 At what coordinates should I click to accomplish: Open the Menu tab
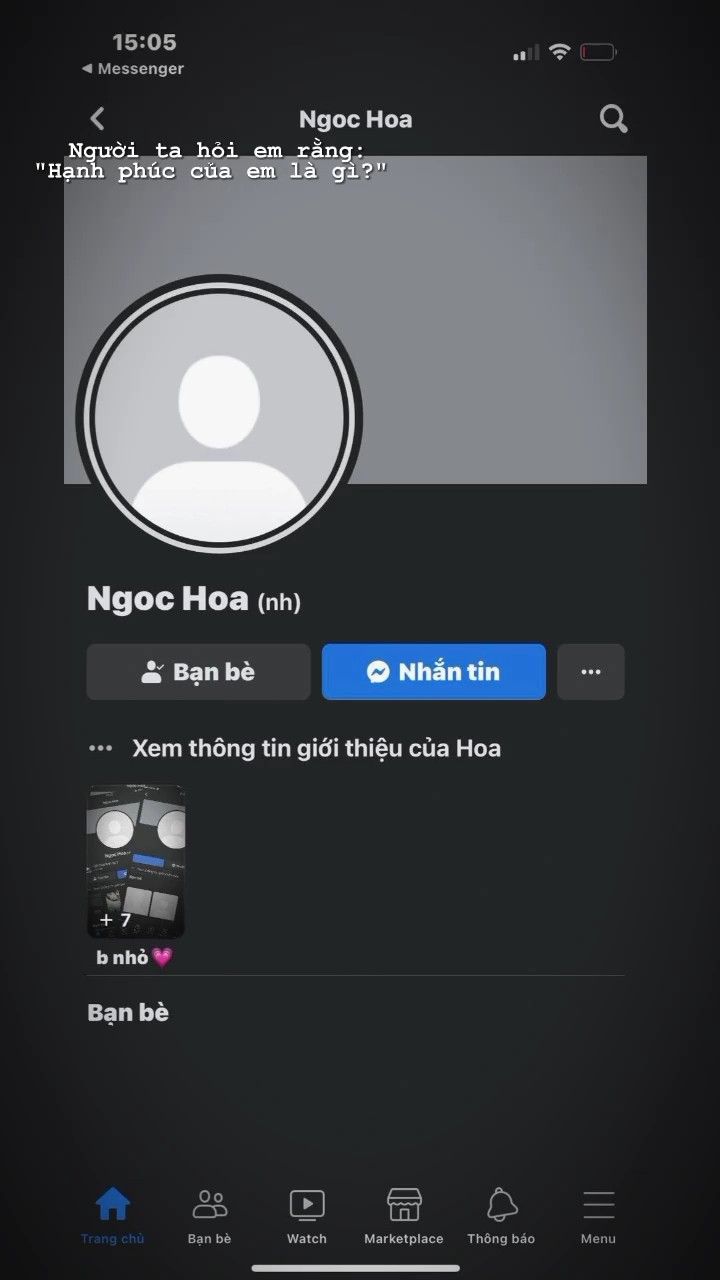598,1214
